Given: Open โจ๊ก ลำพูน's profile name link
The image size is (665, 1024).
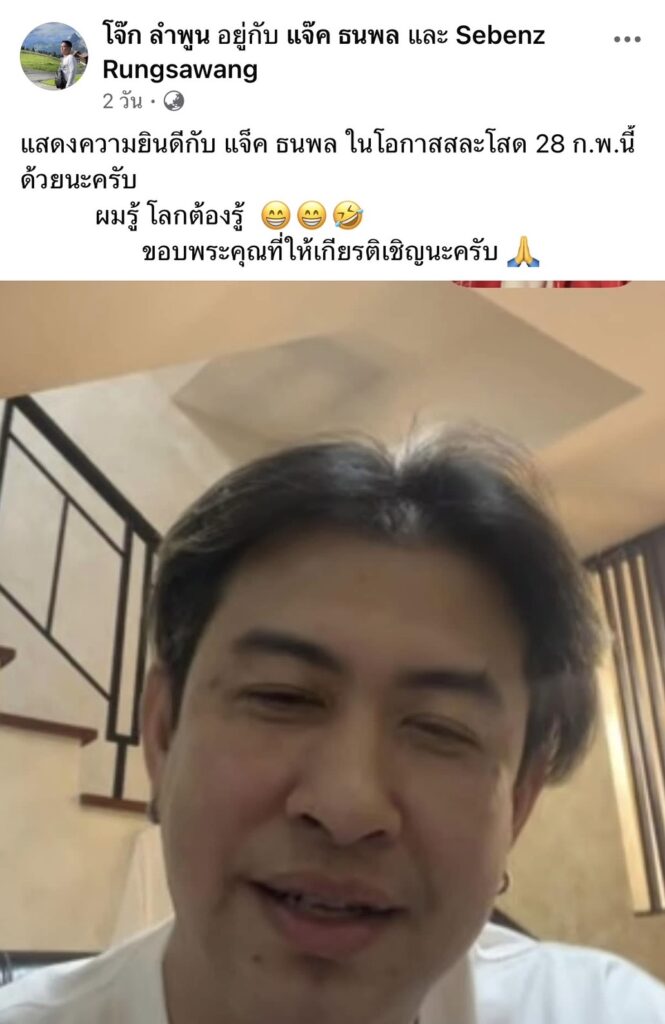Looking at the screenshot, I should (x=154, y=38).
